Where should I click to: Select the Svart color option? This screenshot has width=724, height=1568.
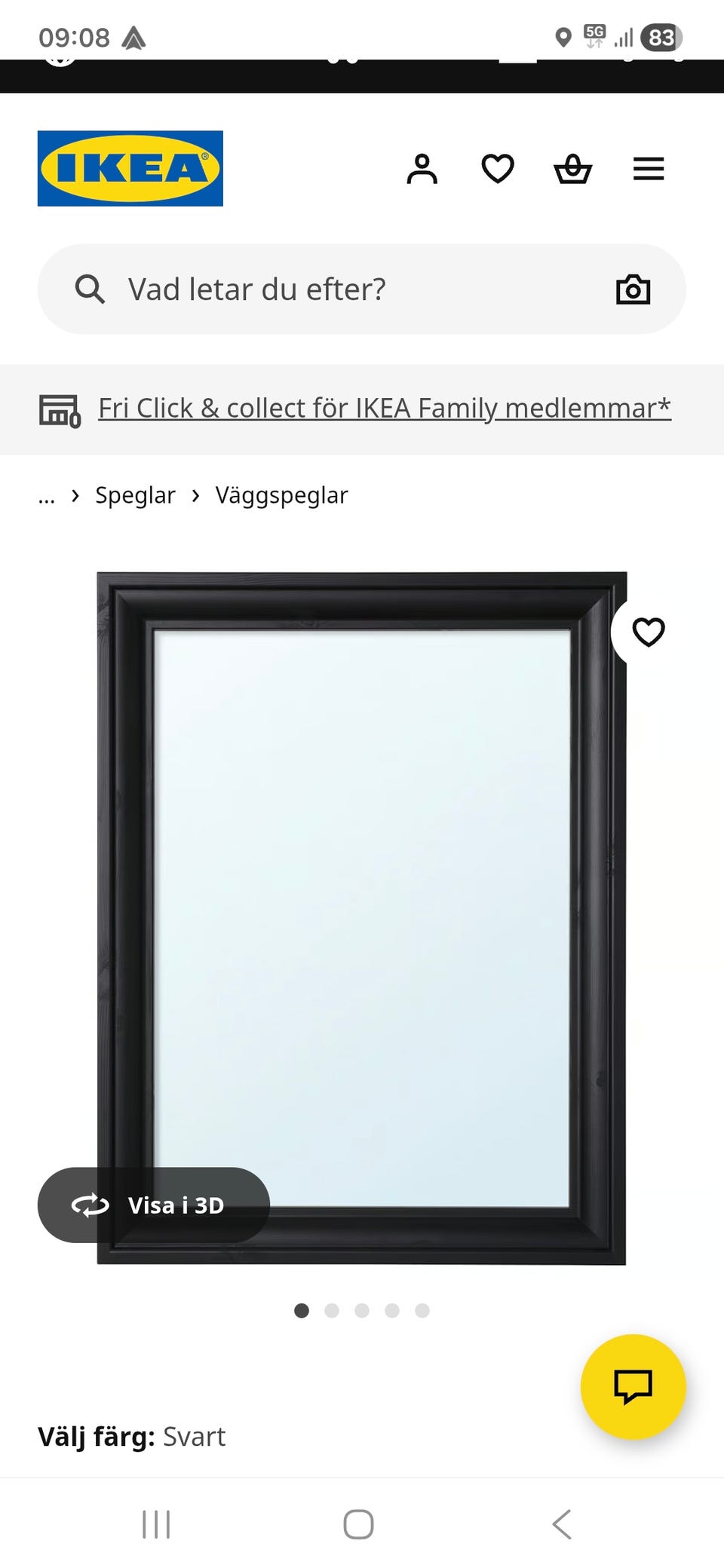pos(195,1435)
